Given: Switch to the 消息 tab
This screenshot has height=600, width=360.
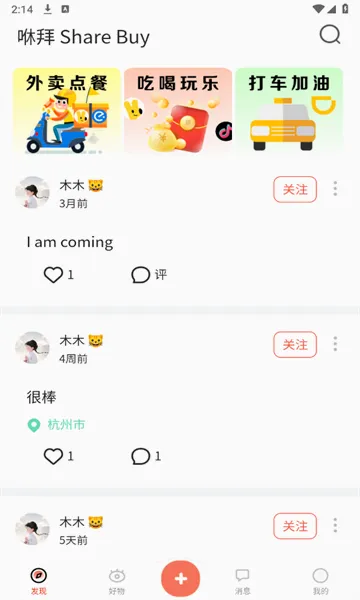Looking at the screenshot, I should tap(243, 582).
